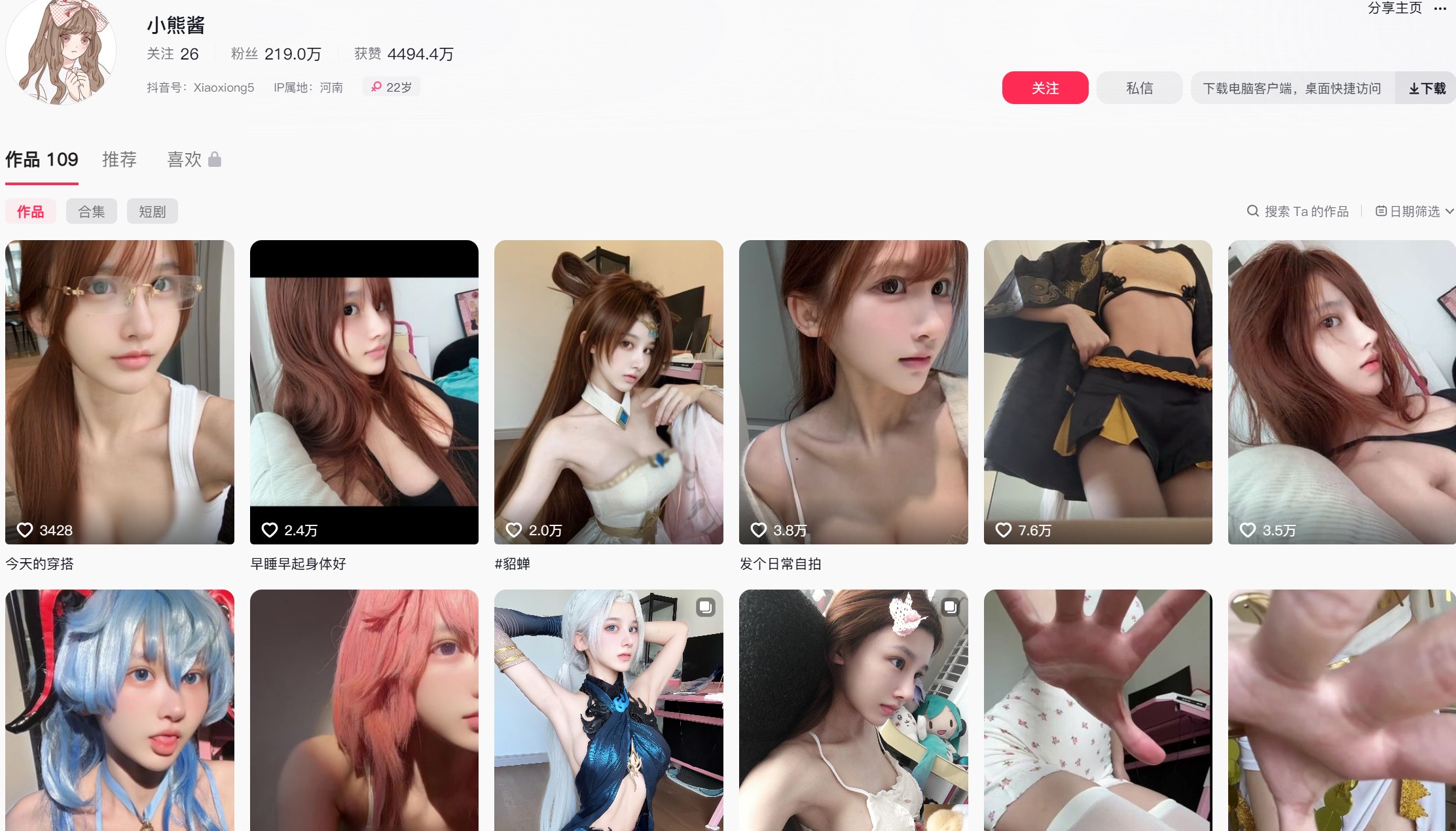Select the 短剧 filter chip
The width and height of the screenshot is (1456, 831).
coord(152,211)
